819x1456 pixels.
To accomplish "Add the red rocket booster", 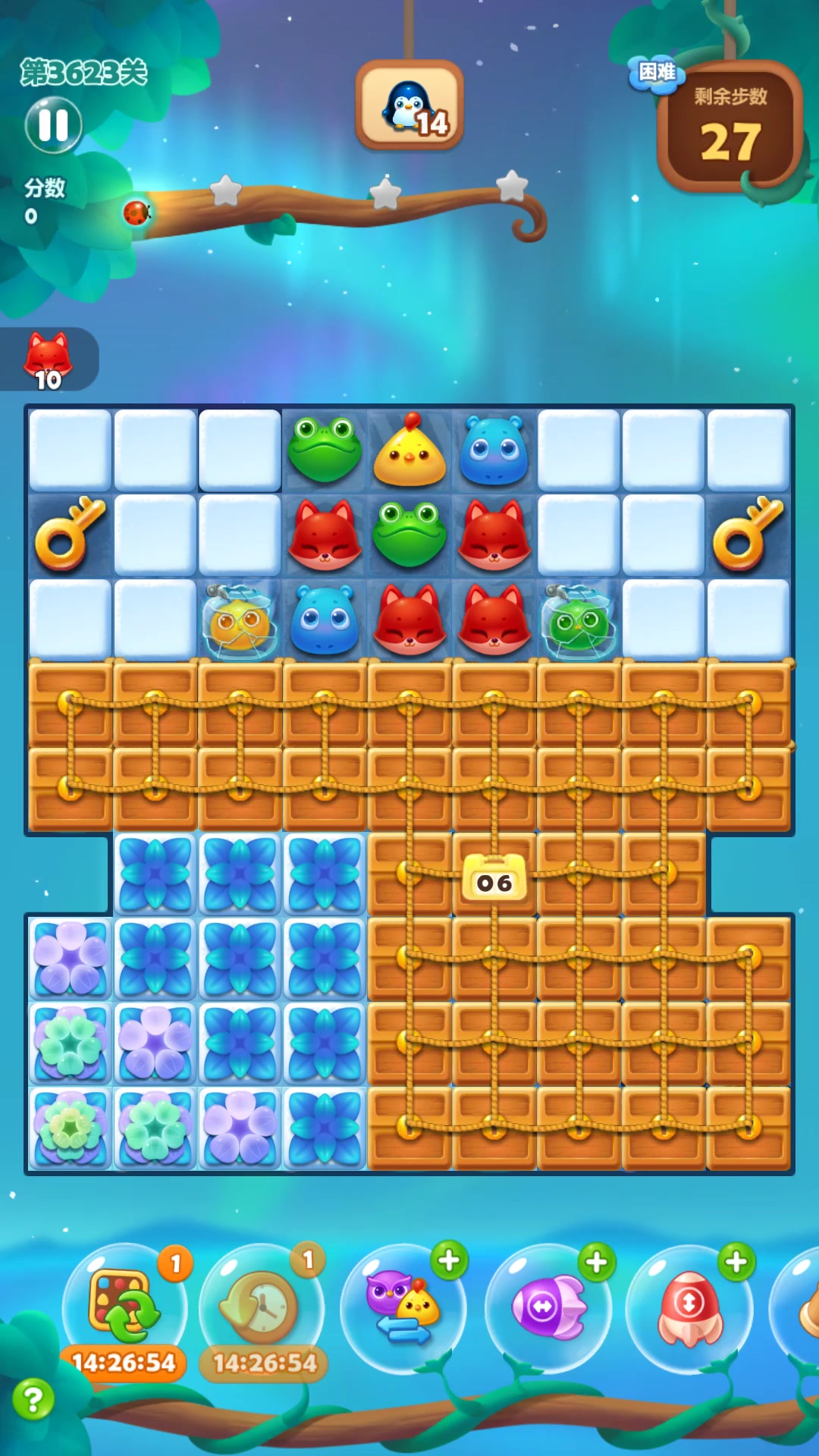I will pos(736,1262).
